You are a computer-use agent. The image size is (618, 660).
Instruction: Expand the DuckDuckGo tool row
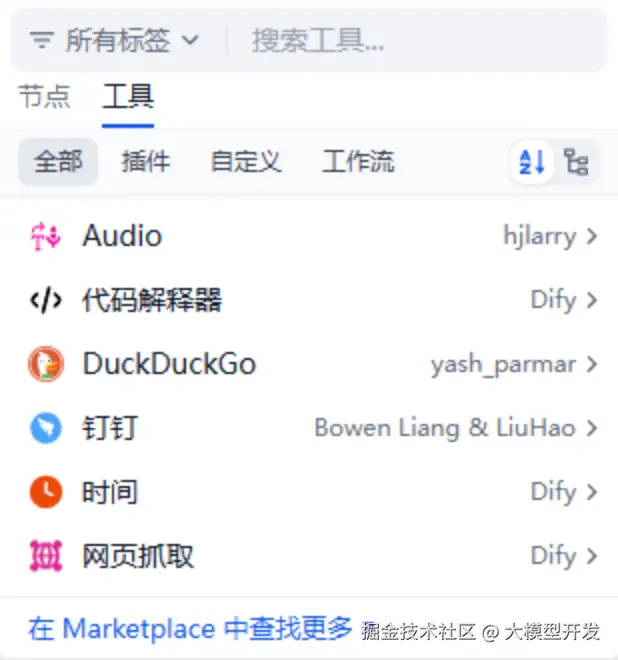pos(310,364)
